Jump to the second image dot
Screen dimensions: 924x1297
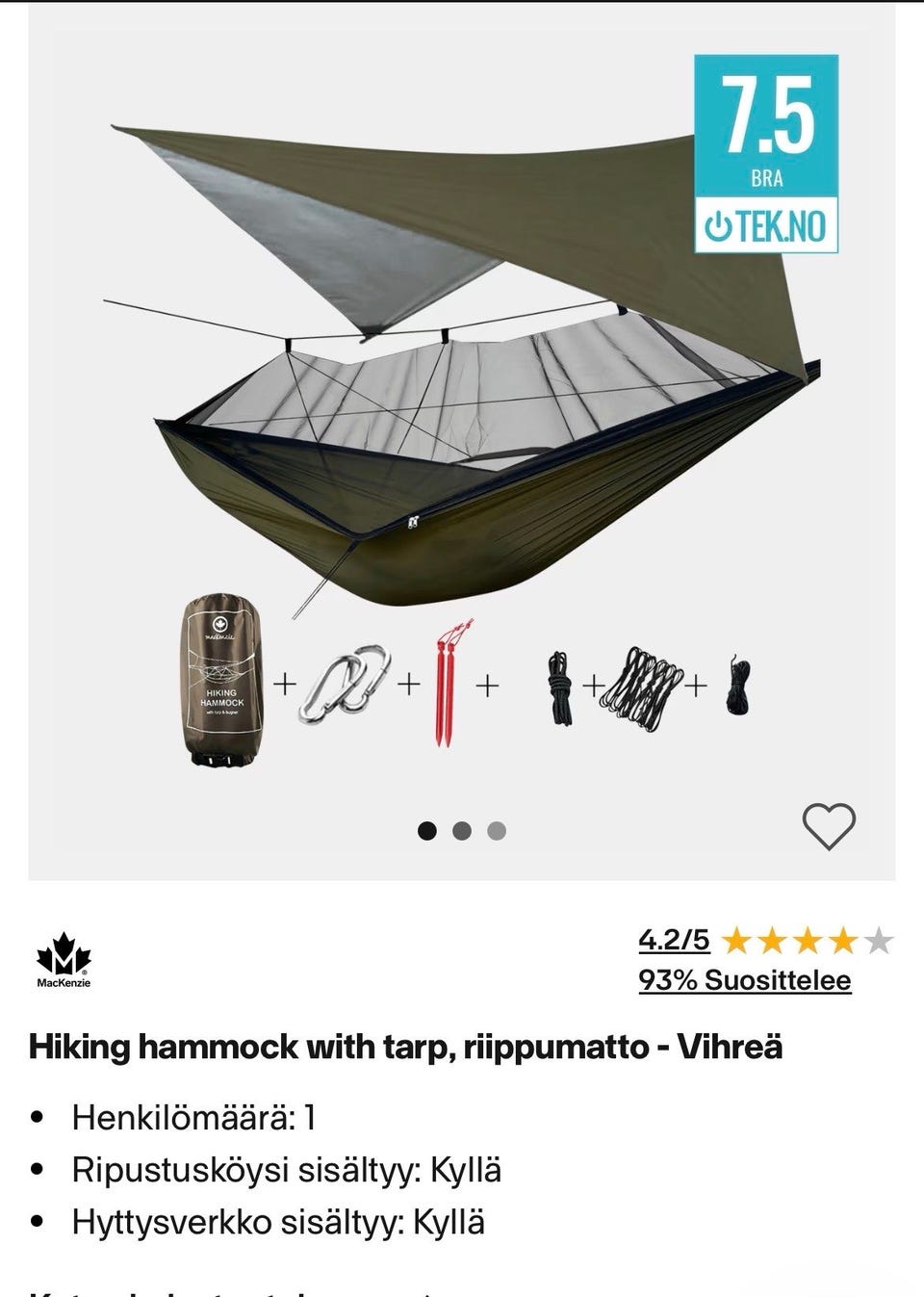tap(462, 831)
